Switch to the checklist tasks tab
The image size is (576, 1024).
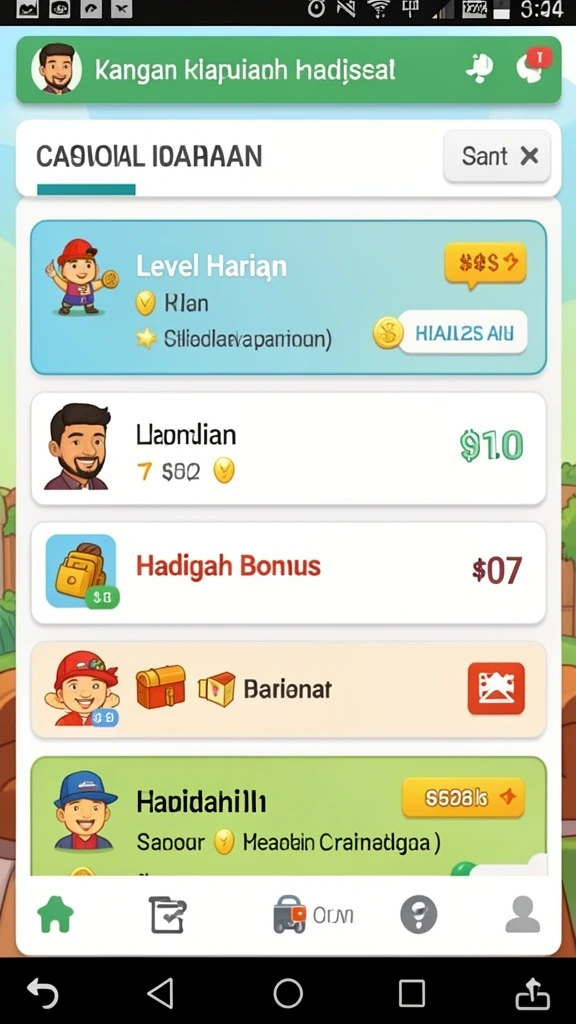[x=167, y=914]
